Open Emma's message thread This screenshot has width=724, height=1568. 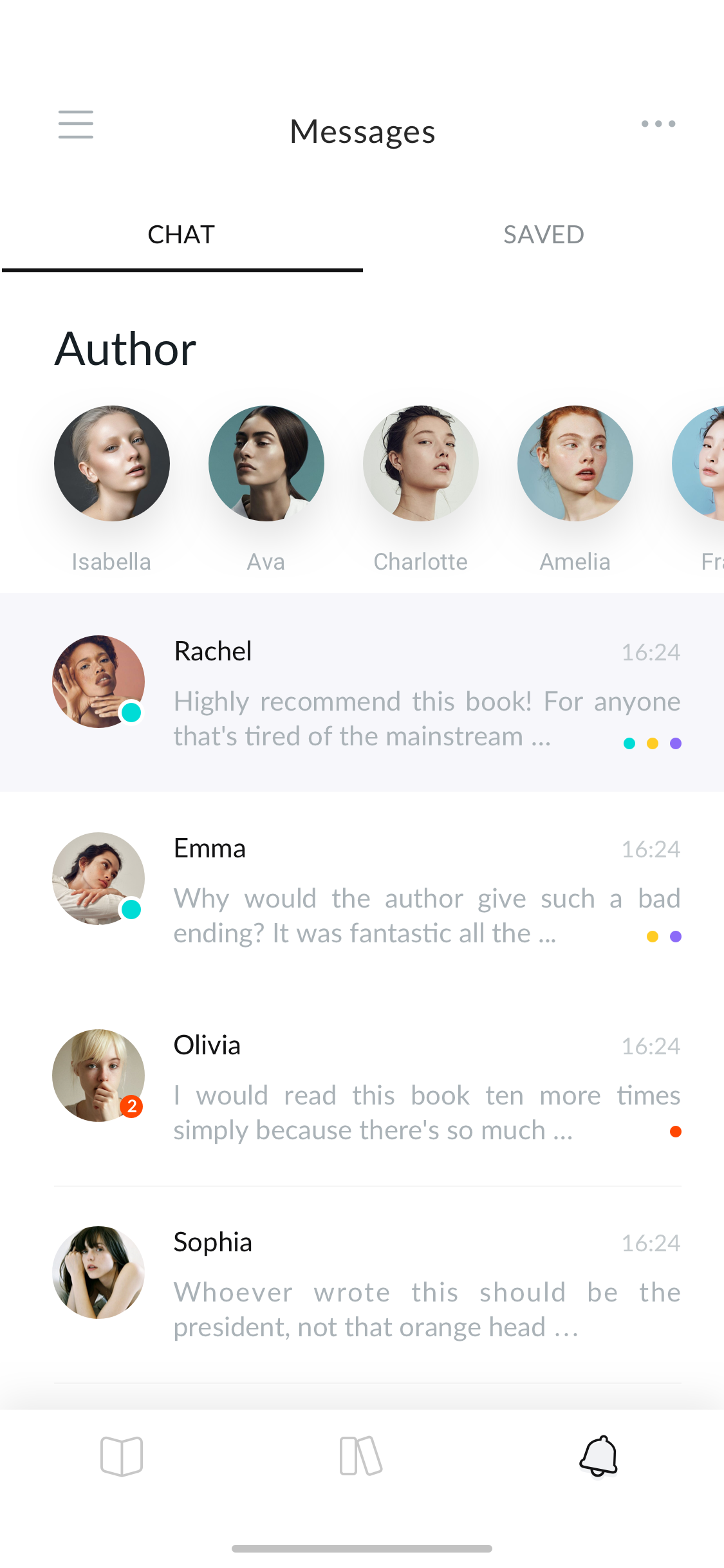coord(362,890)
